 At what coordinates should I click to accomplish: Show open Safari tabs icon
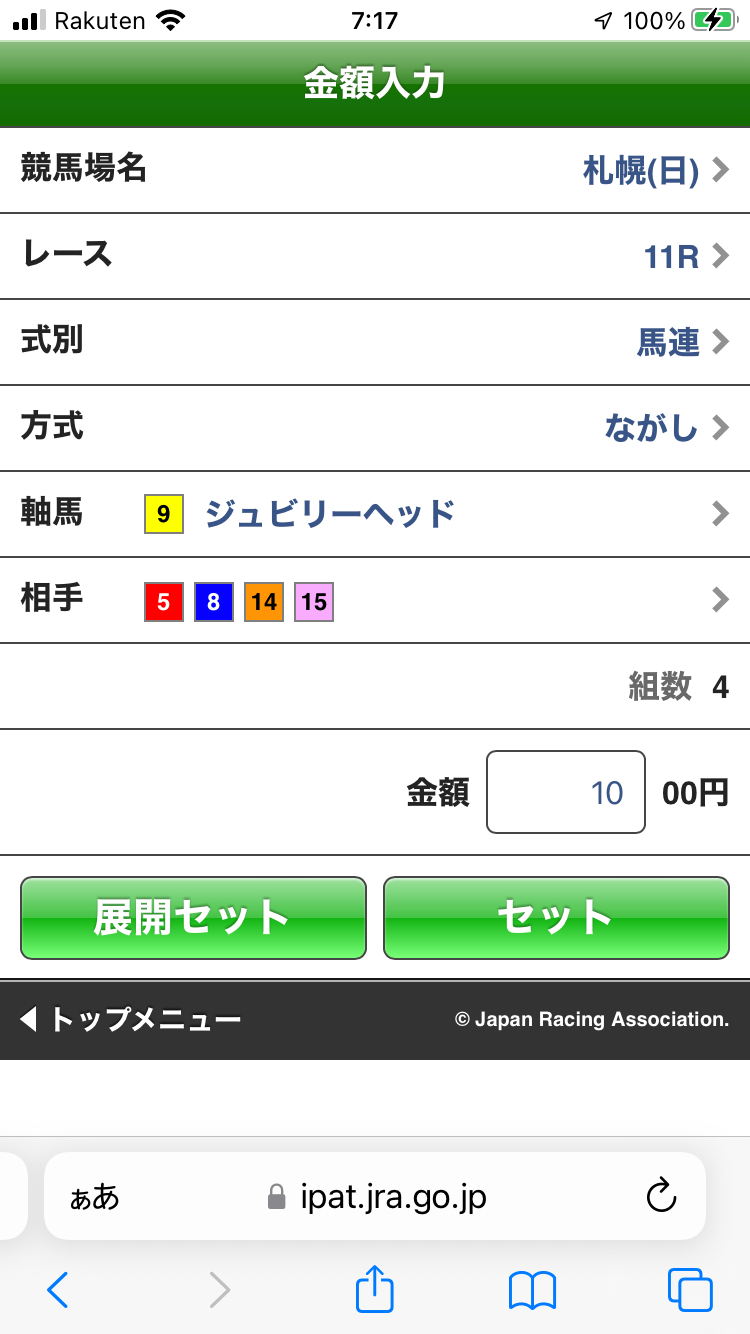click(690, 1290)
